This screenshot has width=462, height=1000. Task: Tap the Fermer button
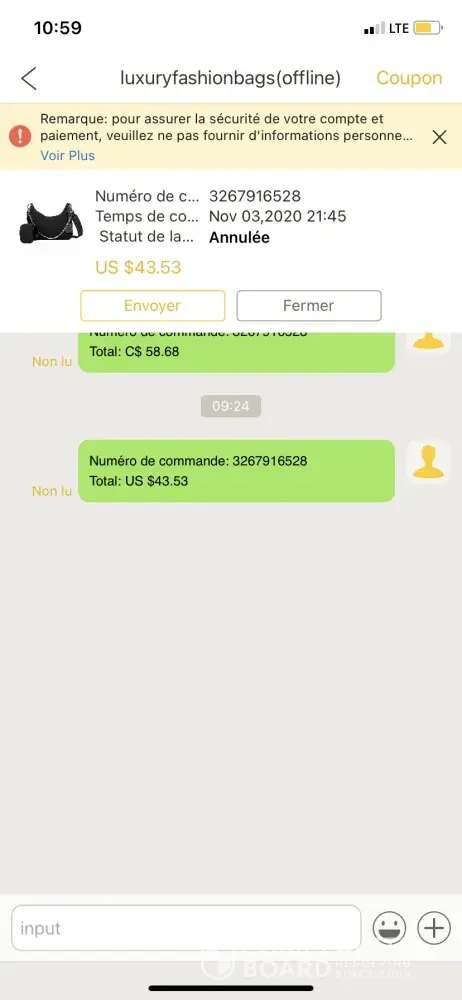pos(309,305)
